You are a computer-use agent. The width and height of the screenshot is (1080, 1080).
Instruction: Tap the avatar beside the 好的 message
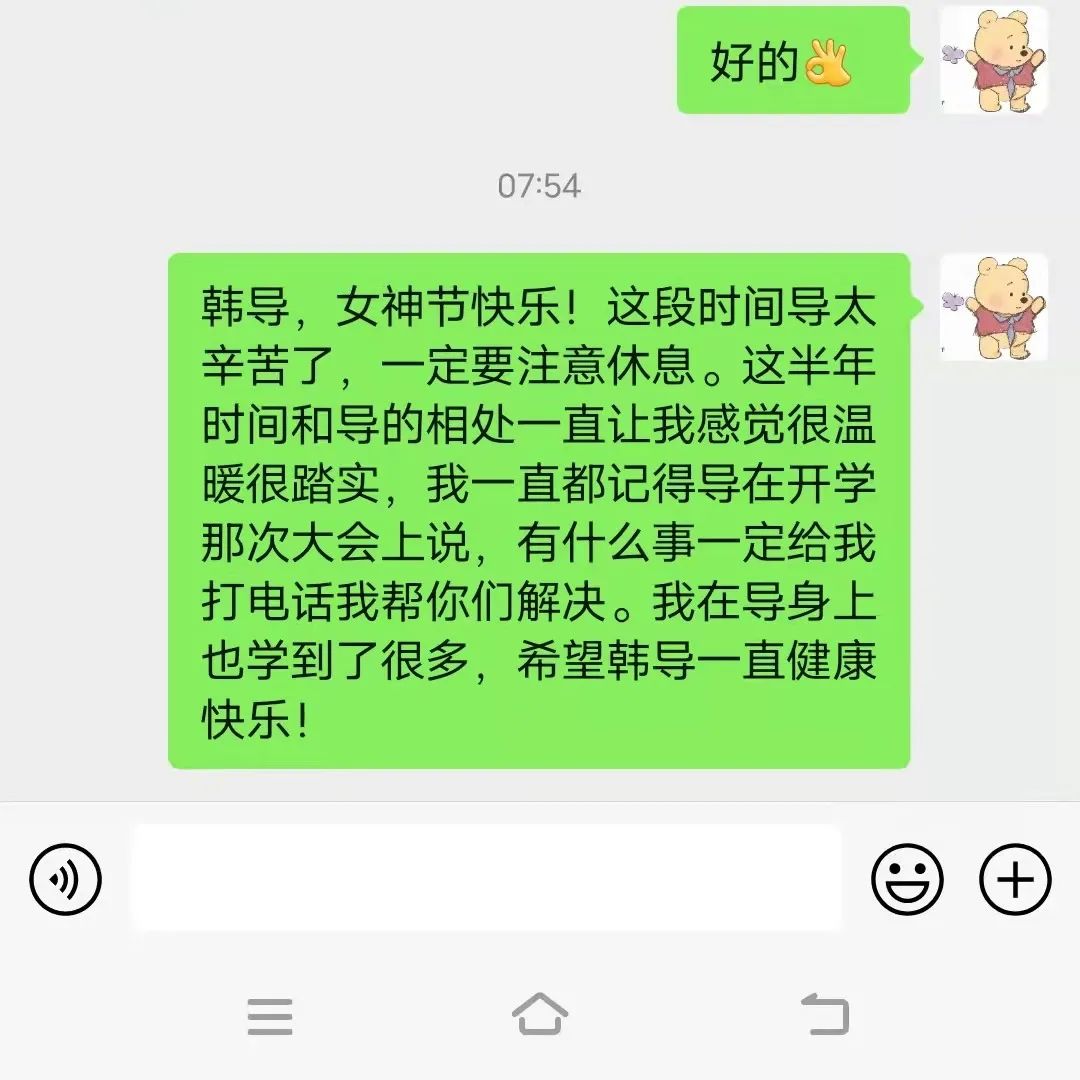tap(993, 60)
